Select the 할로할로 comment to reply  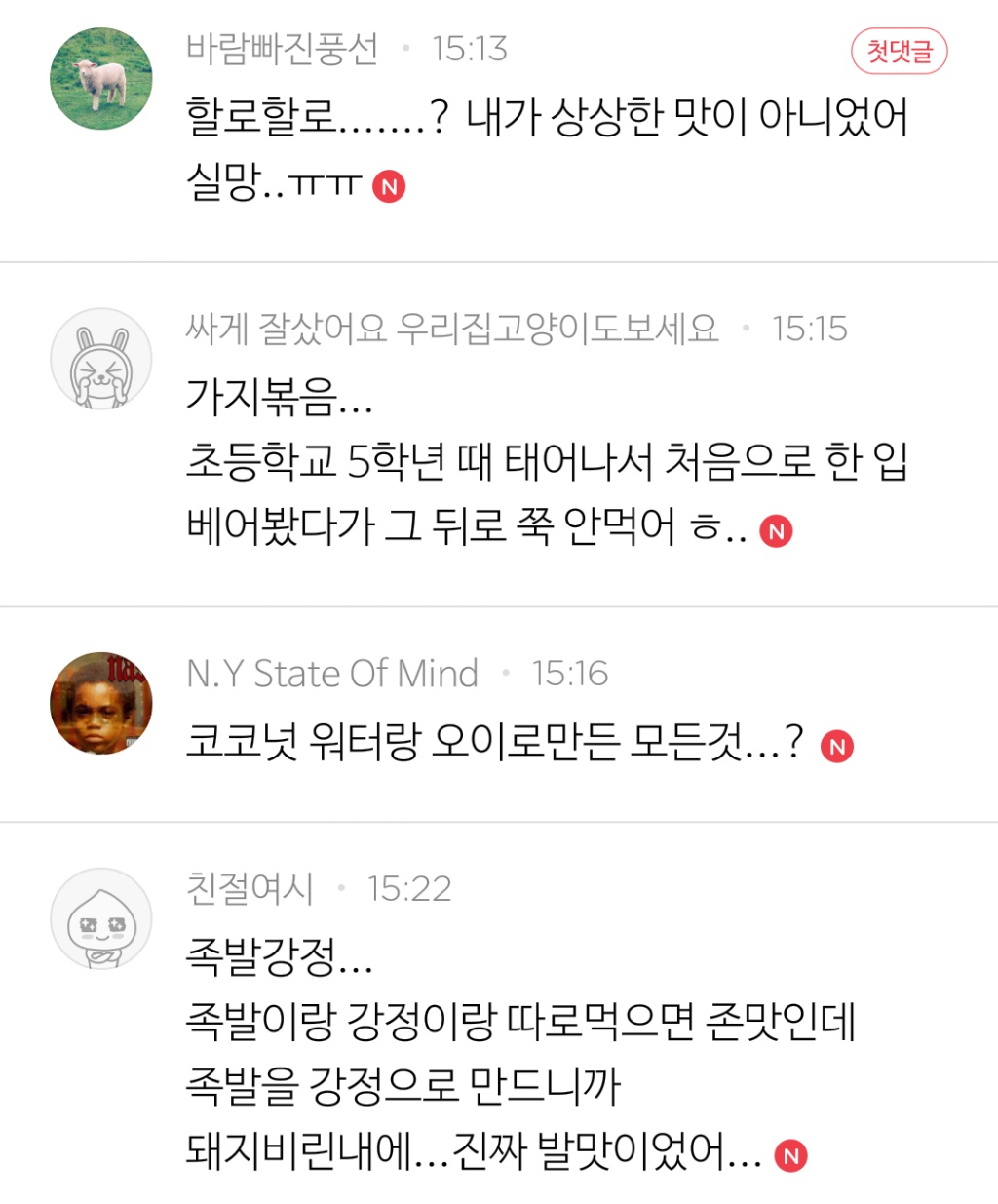tap(546, 148)
